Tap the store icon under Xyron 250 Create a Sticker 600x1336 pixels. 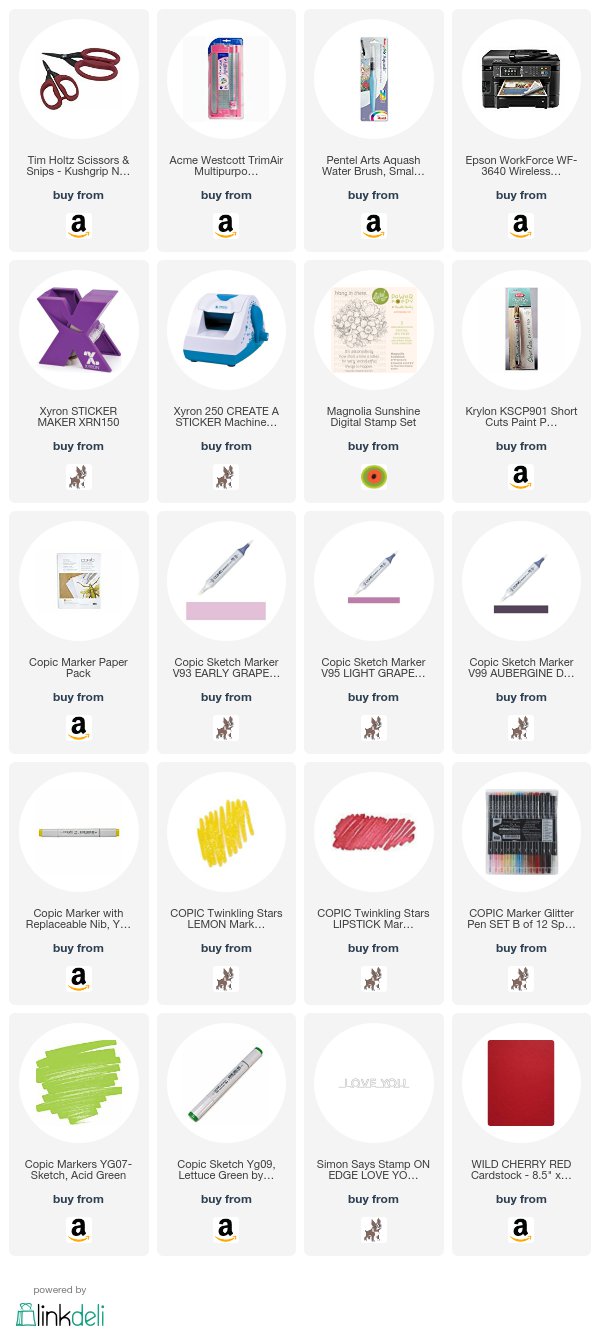pyautogui.click(x=226, y=478)
